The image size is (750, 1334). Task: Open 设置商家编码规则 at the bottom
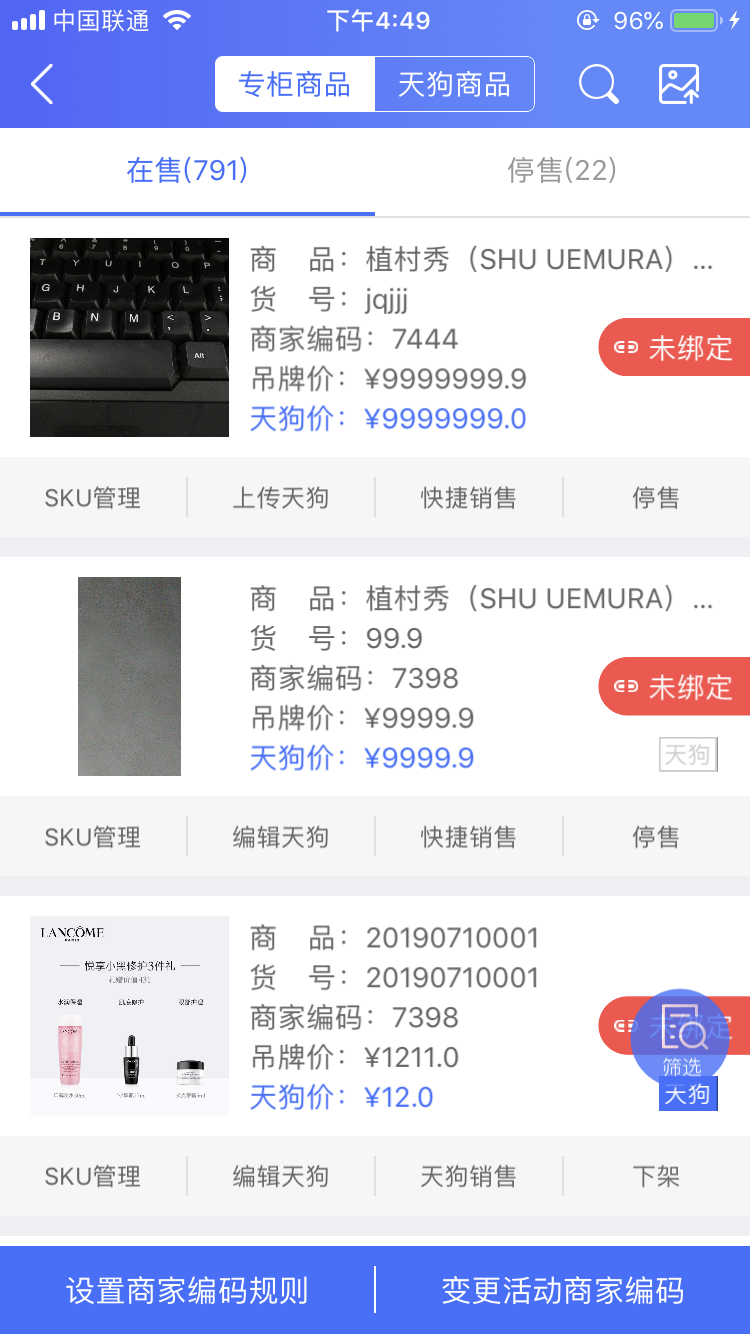pyautogui.click(x=187, y=1290)
